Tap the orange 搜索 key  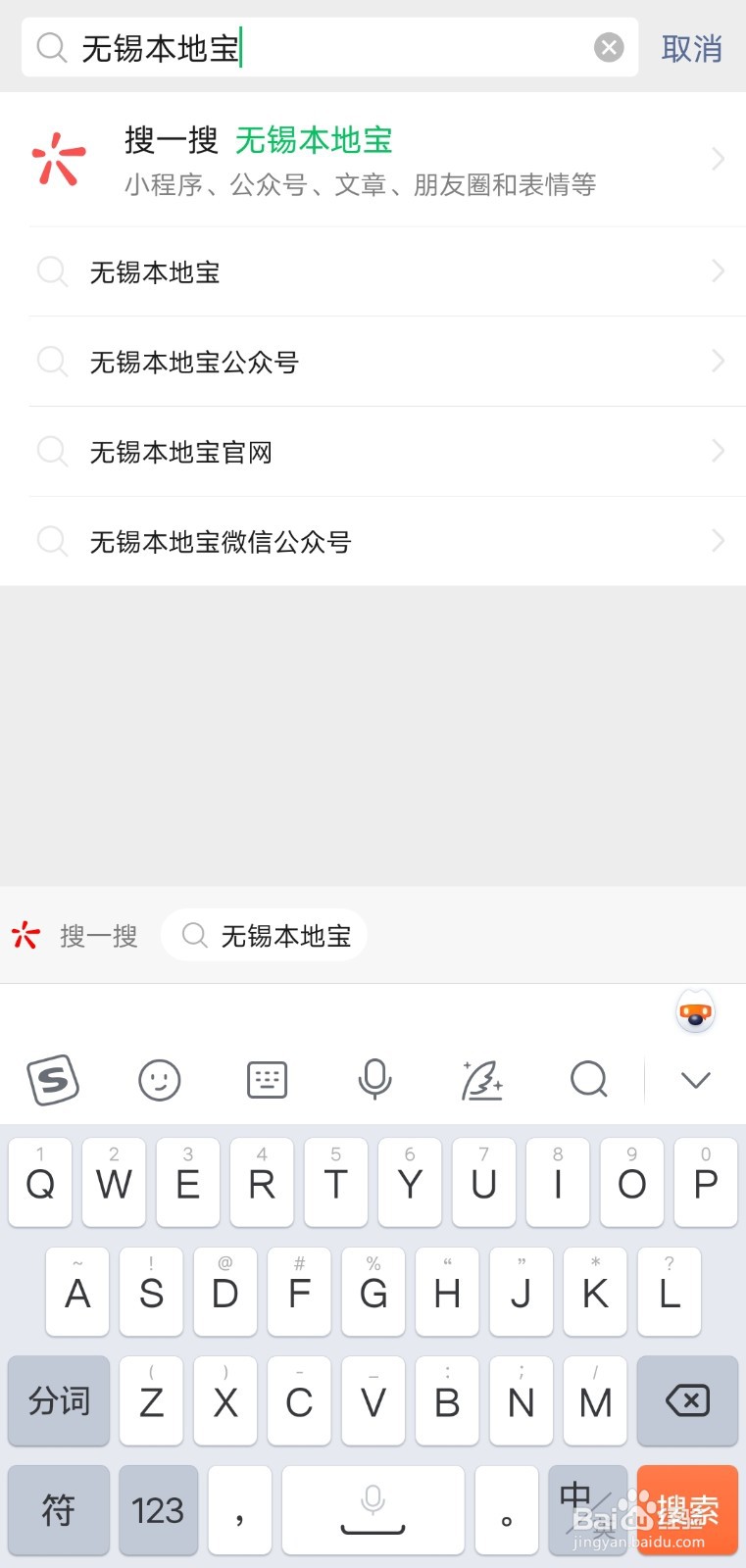(x=687, y=1510)
